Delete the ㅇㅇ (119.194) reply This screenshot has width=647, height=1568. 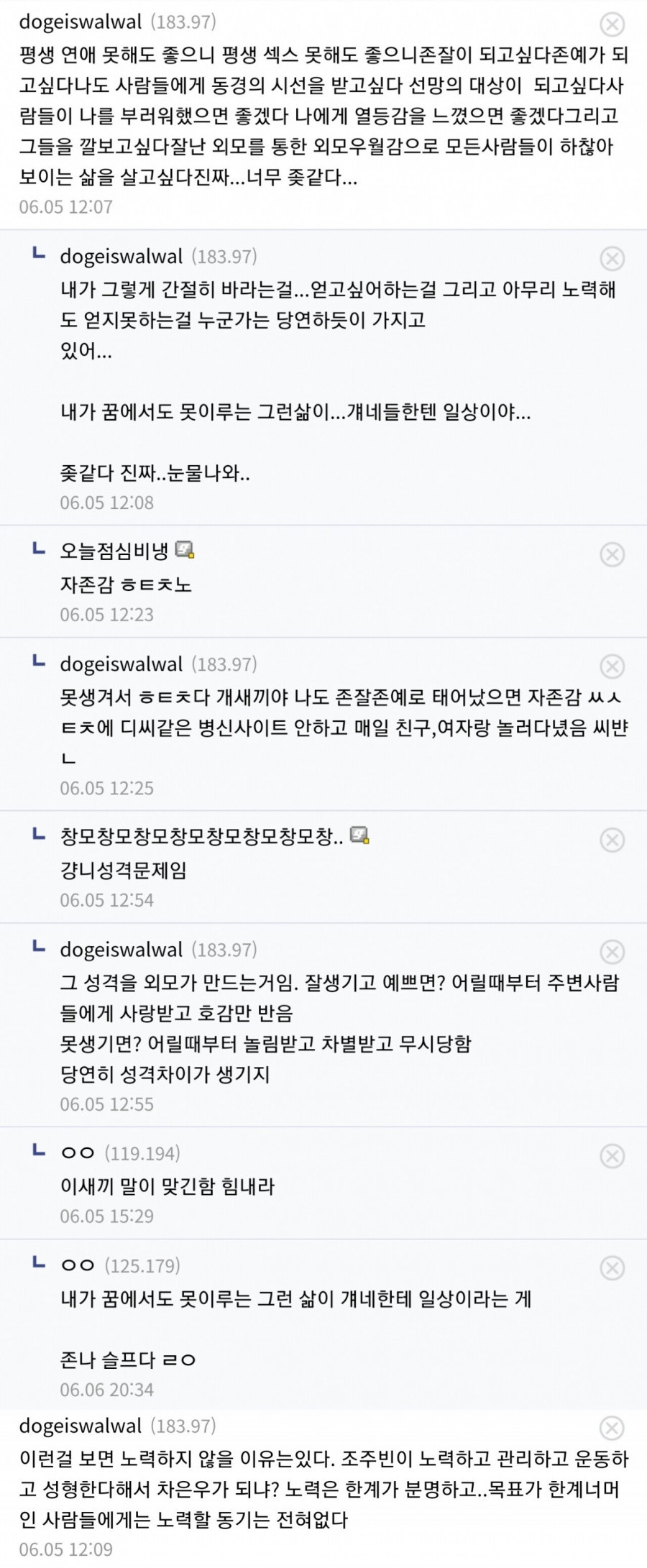pyautogui.click(x=612, y=1156)
